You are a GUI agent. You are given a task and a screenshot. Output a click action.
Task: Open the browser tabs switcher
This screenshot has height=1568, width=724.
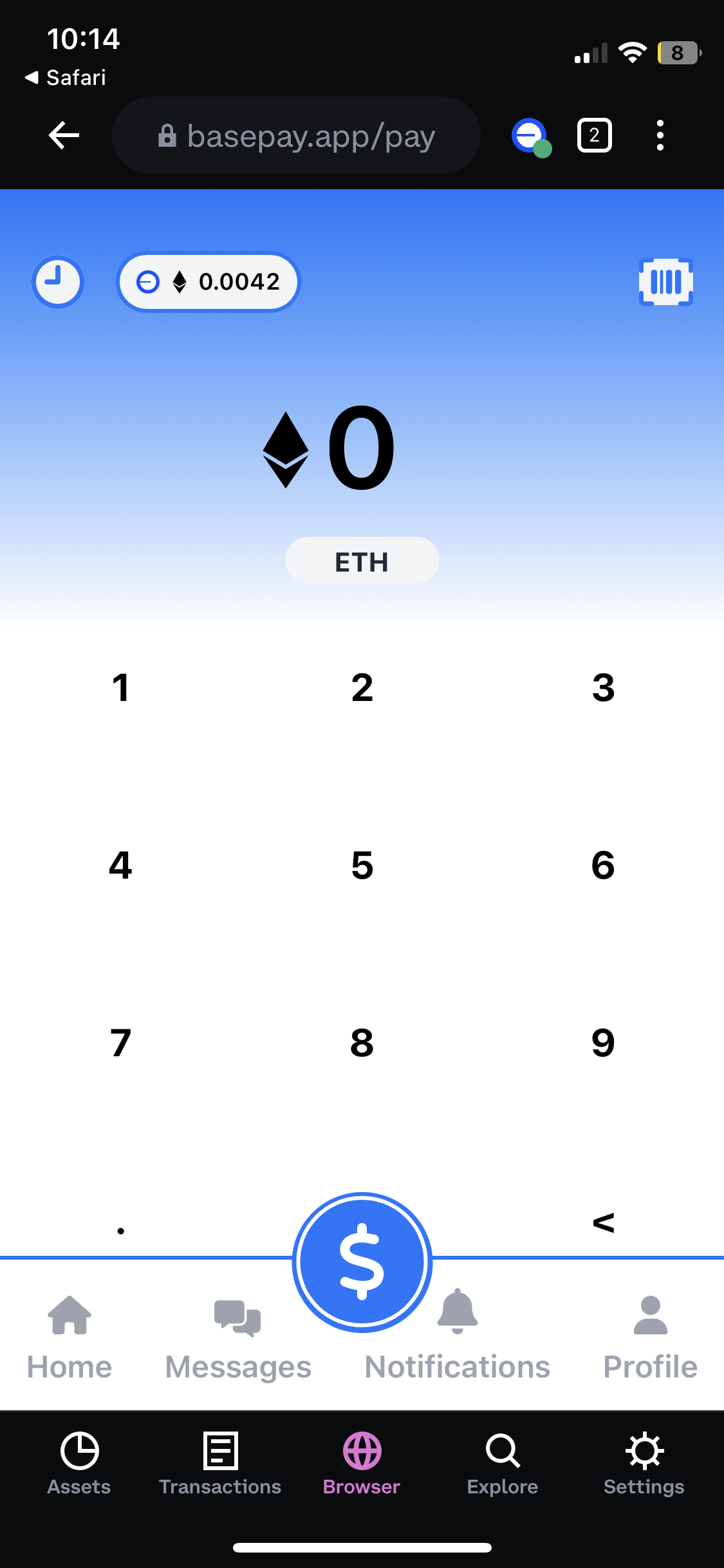click(x=594, y=135)
